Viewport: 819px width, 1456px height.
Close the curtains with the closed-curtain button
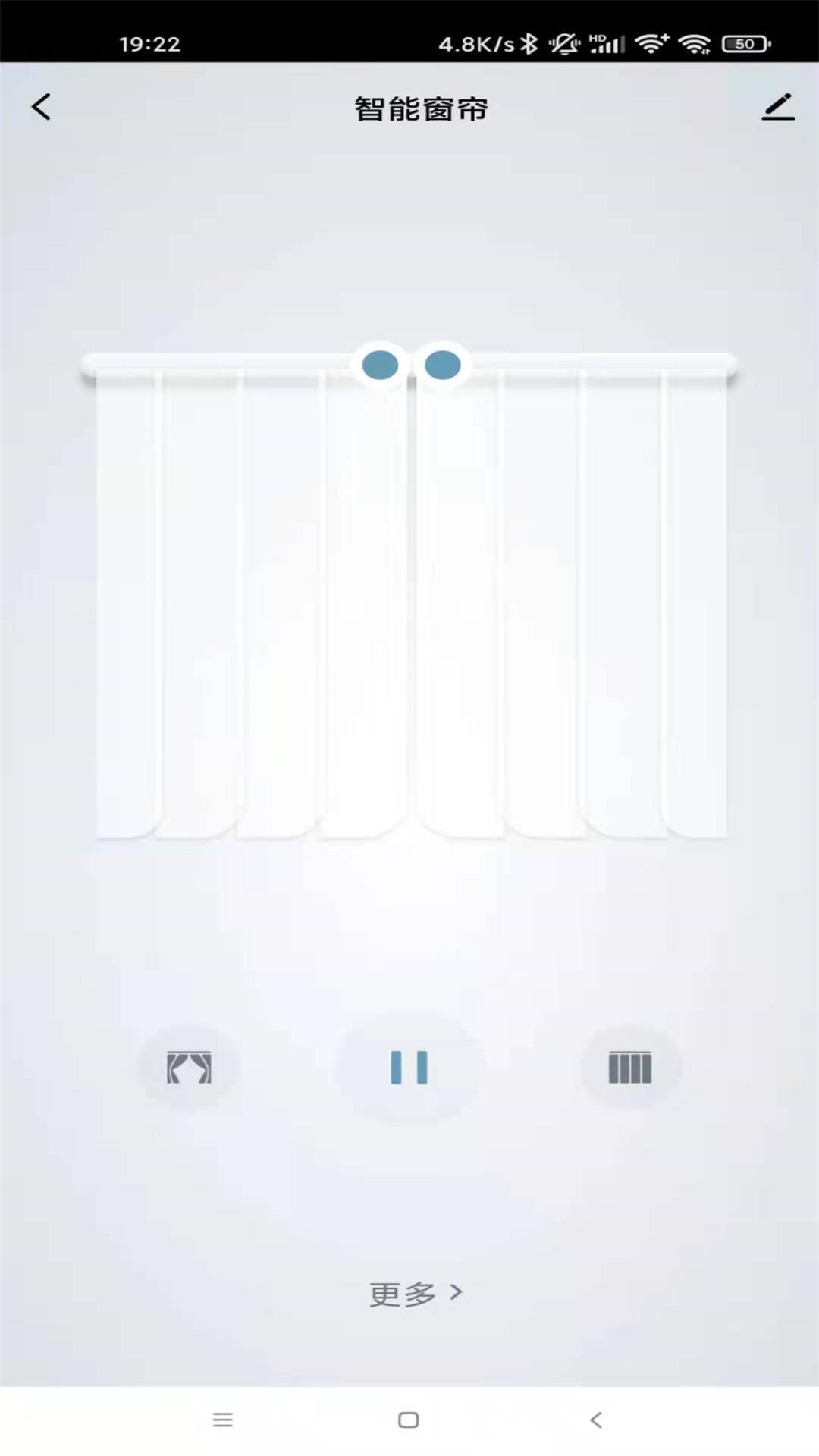click(x=630, y=1068)
